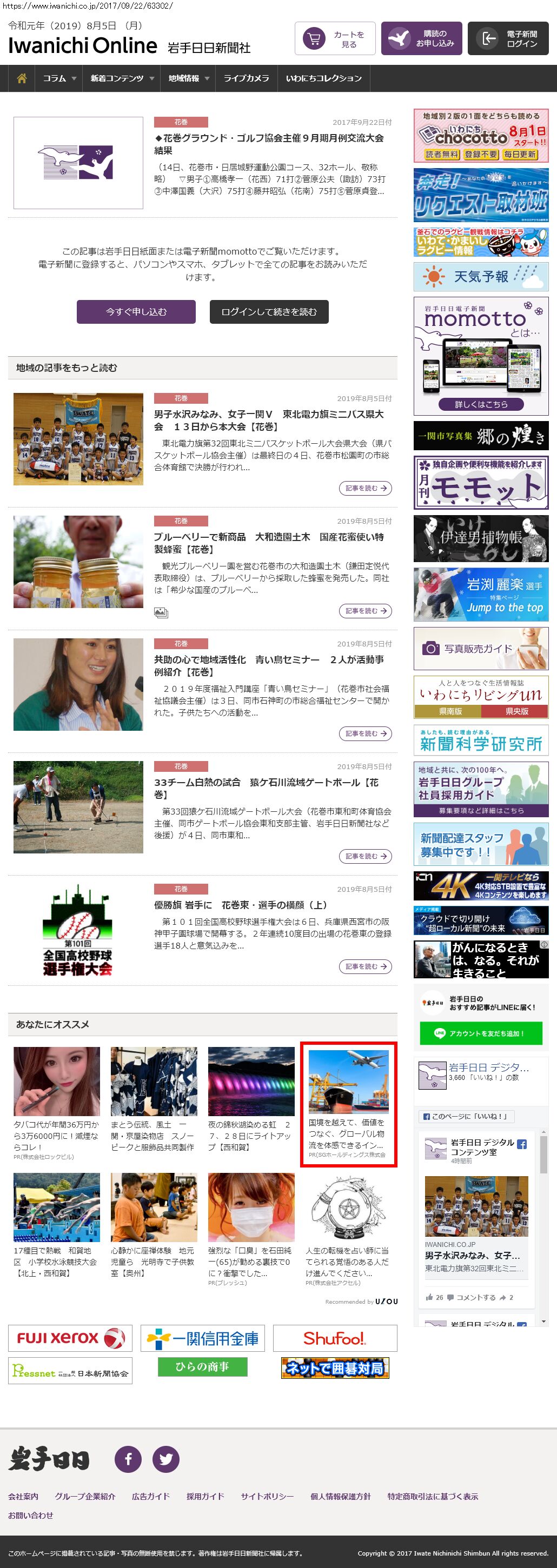Viewport: 557px width, 1568px height.
Task: Go to 電子新聞ログイン
Action: click(x=508, y=39)
